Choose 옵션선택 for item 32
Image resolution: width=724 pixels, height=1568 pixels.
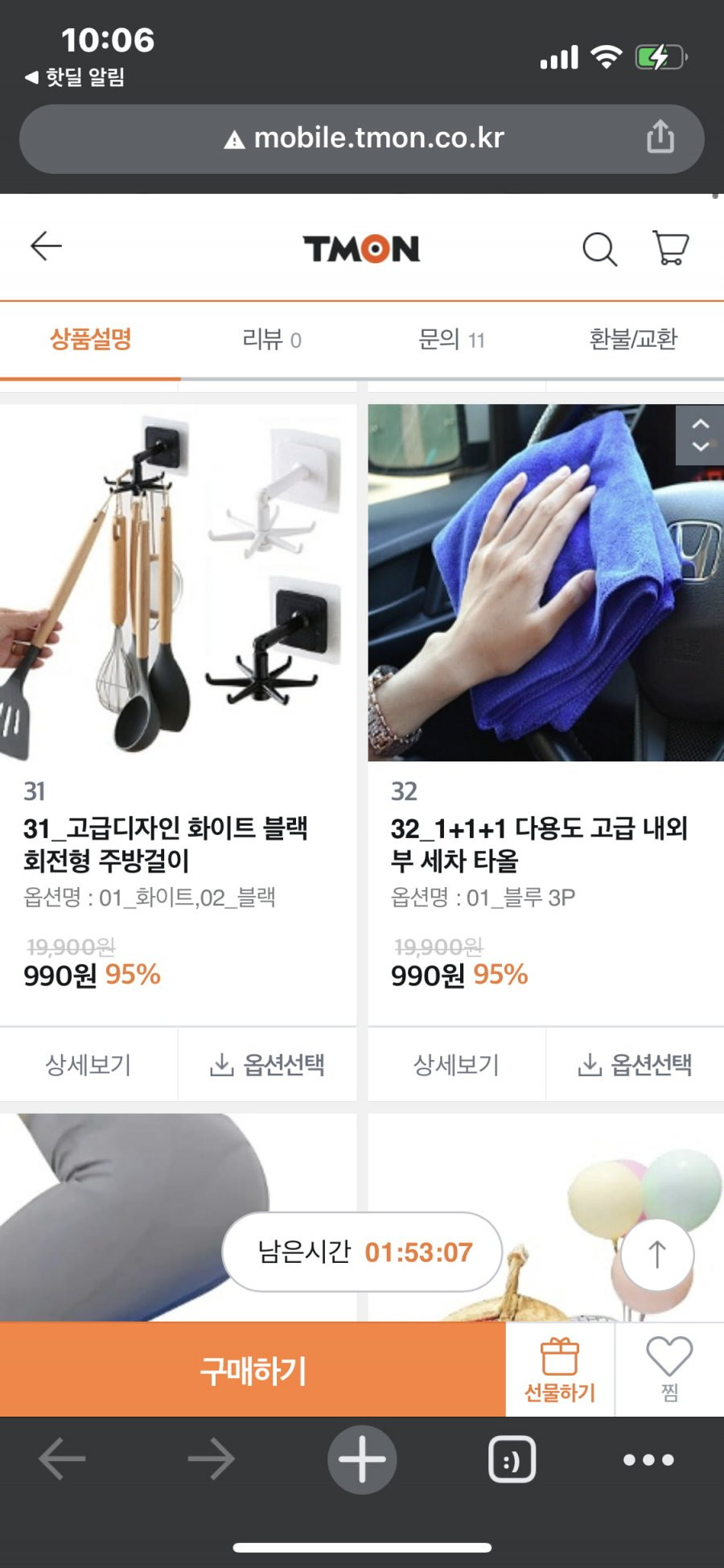pos(635,1064)
